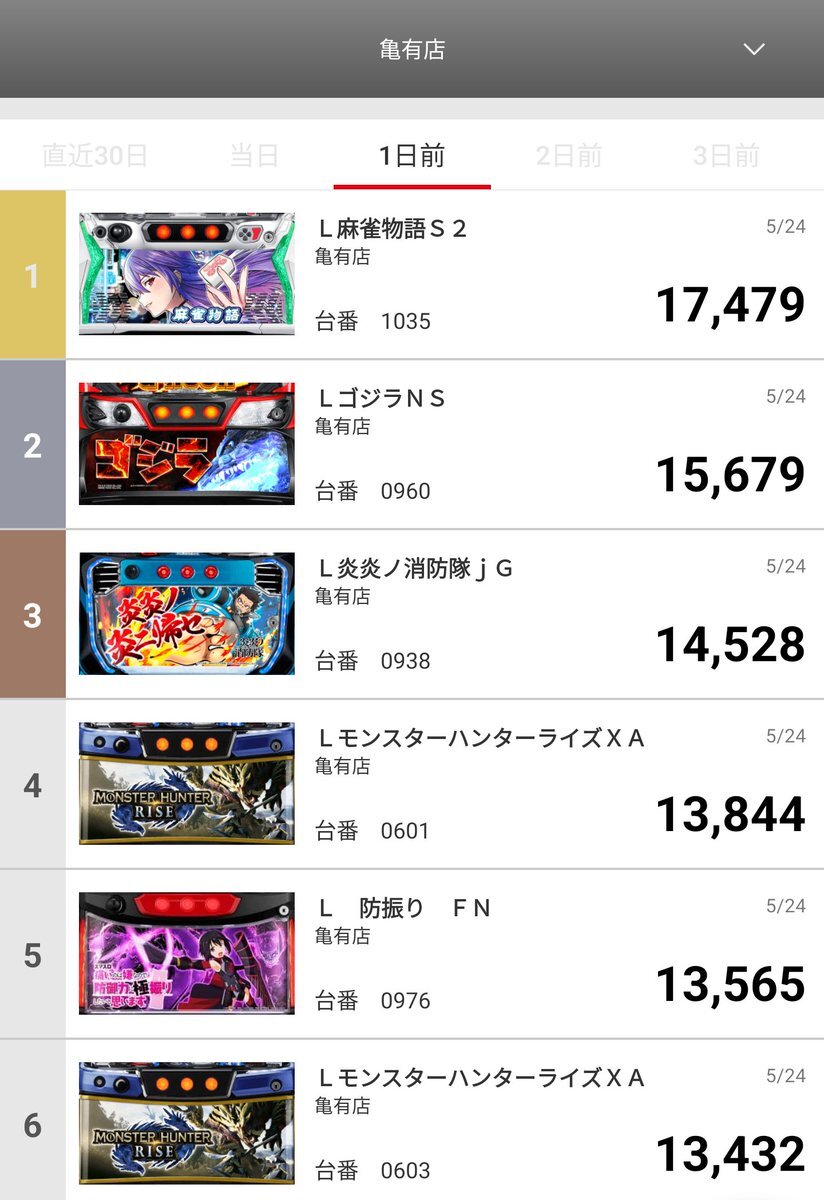
Task: Select the 1日前 tab
Action: [412, 156]
